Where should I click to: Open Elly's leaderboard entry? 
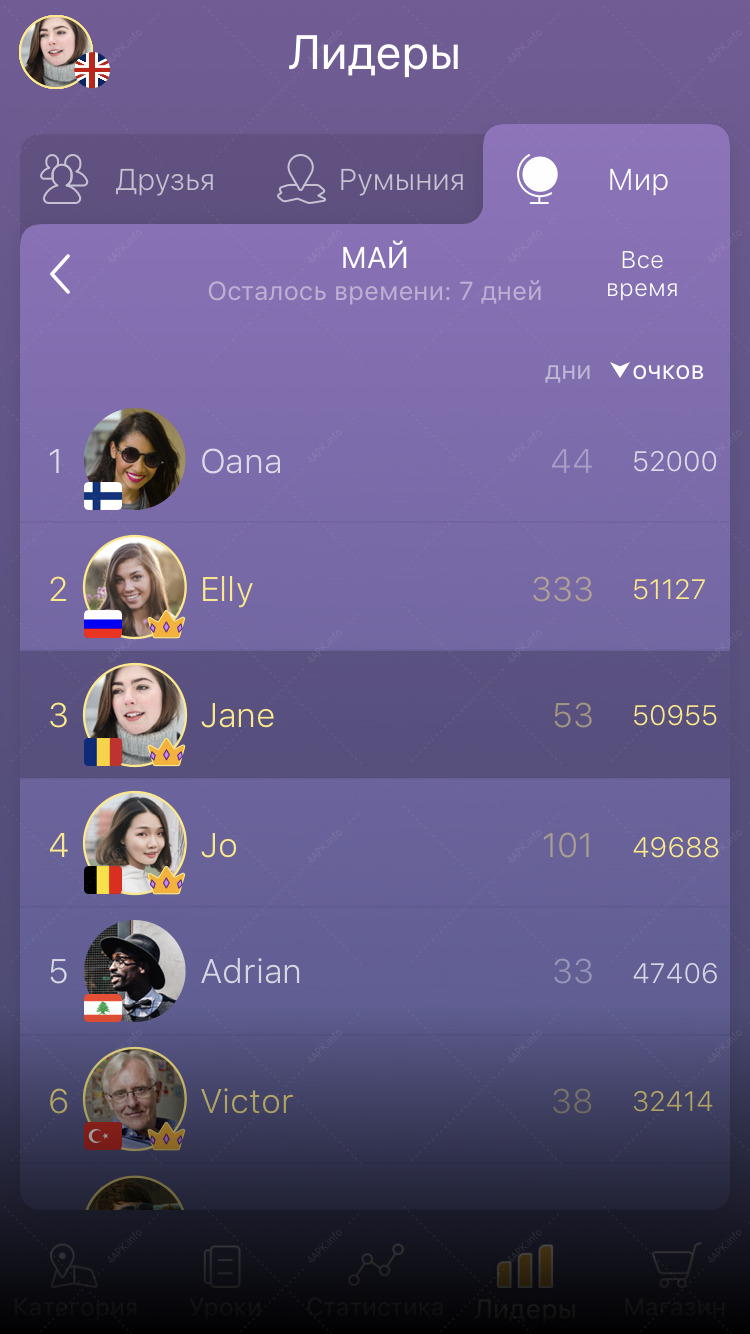(x=375, y=588)
